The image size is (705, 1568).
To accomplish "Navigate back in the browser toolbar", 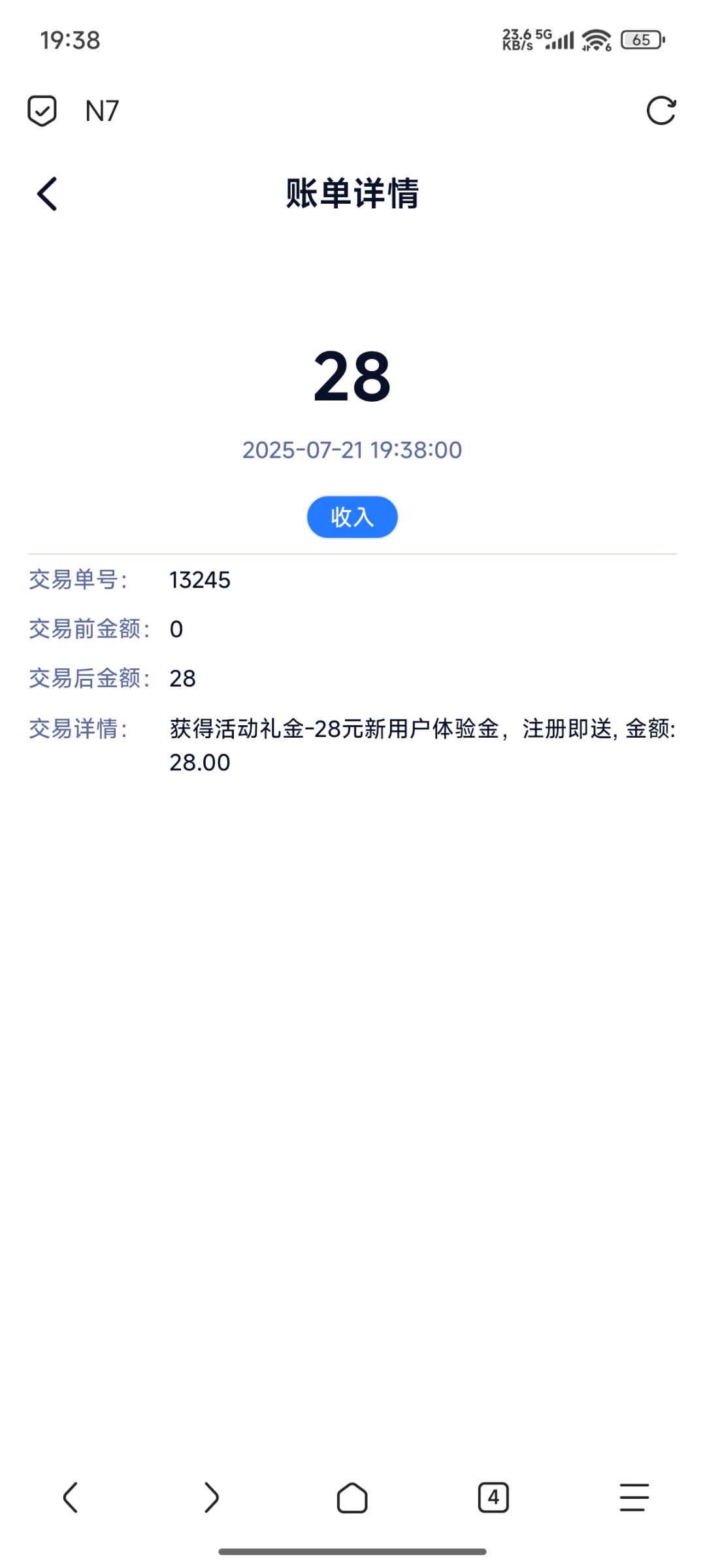I will click(71, 1497).
